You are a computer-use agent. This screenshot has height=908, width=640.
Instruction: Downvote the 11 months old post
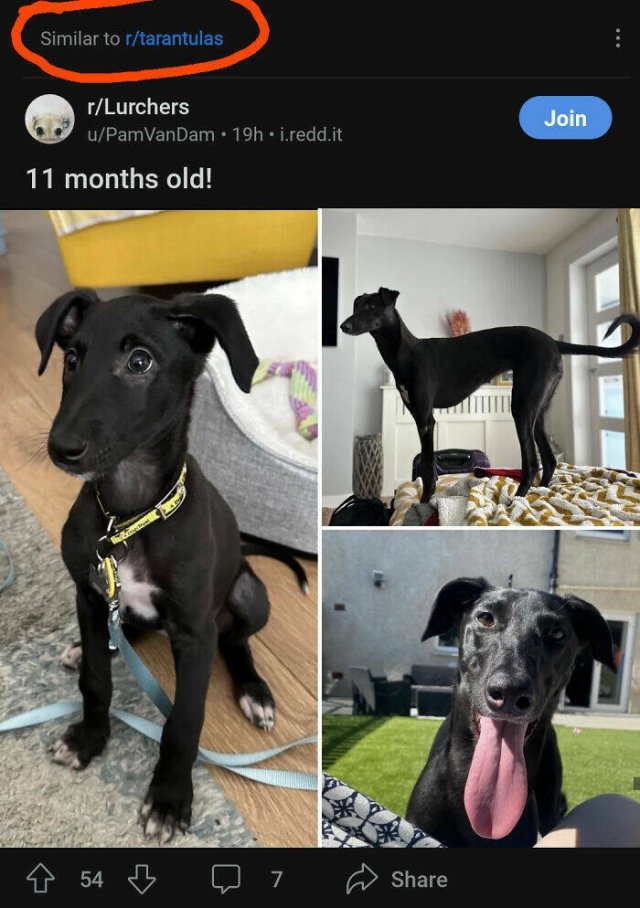(x=142, y=879)
